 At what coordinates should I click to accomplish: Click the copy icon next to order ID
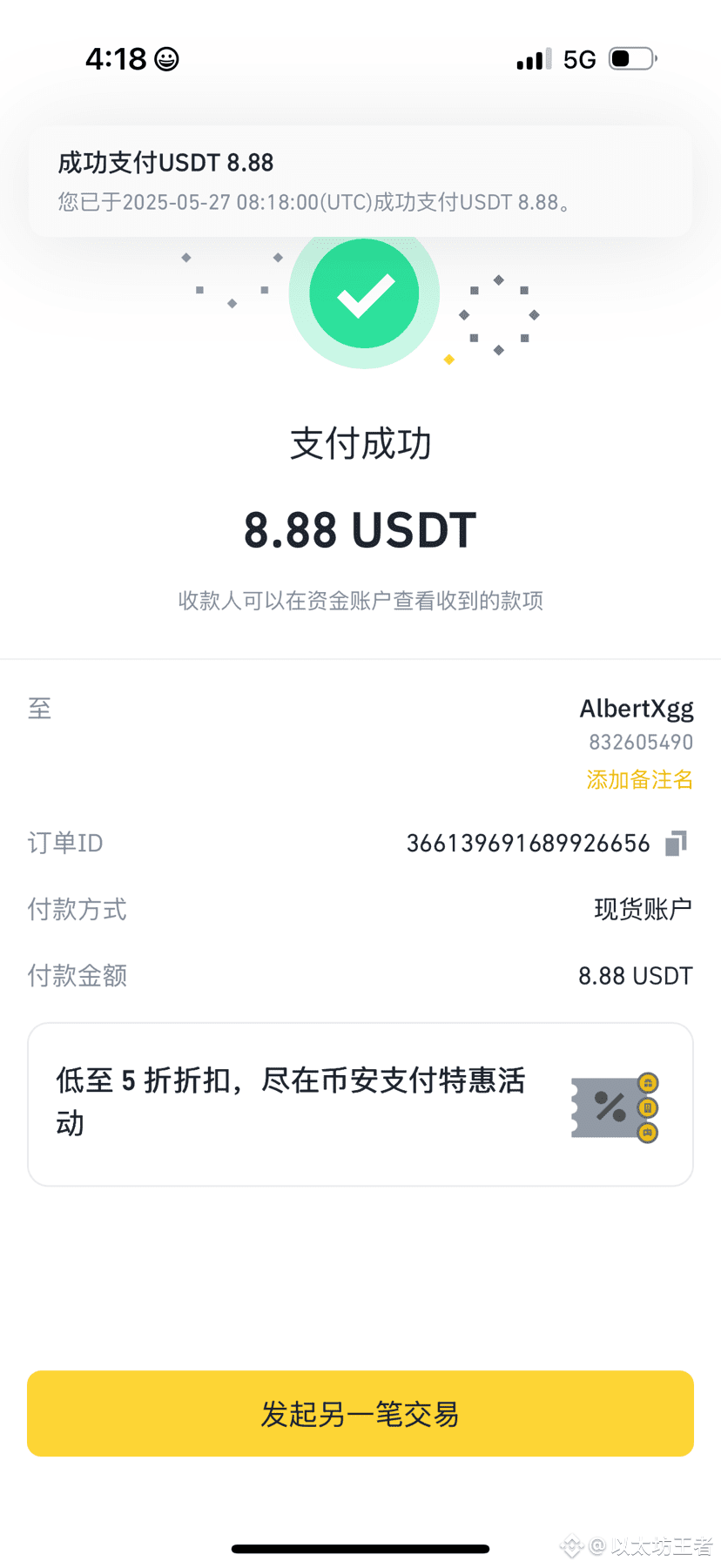pyautogui.click(x=676, y=842)
